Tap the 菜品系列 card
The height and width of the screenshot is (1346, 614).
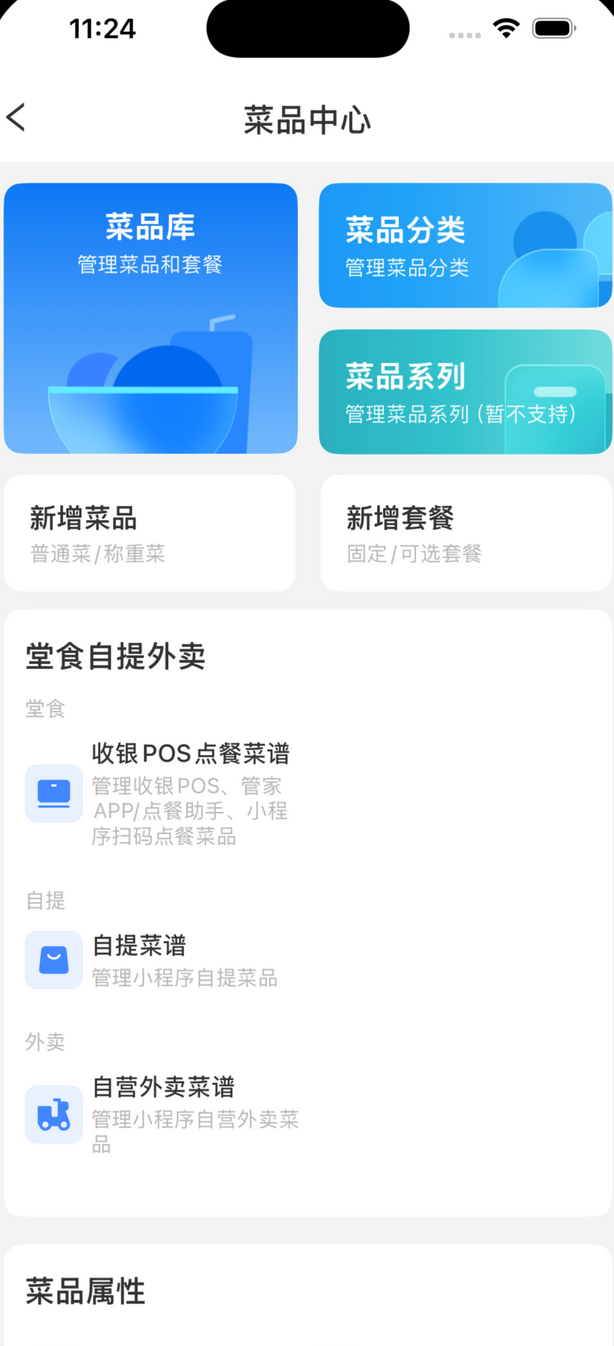[x=465, y=391]
